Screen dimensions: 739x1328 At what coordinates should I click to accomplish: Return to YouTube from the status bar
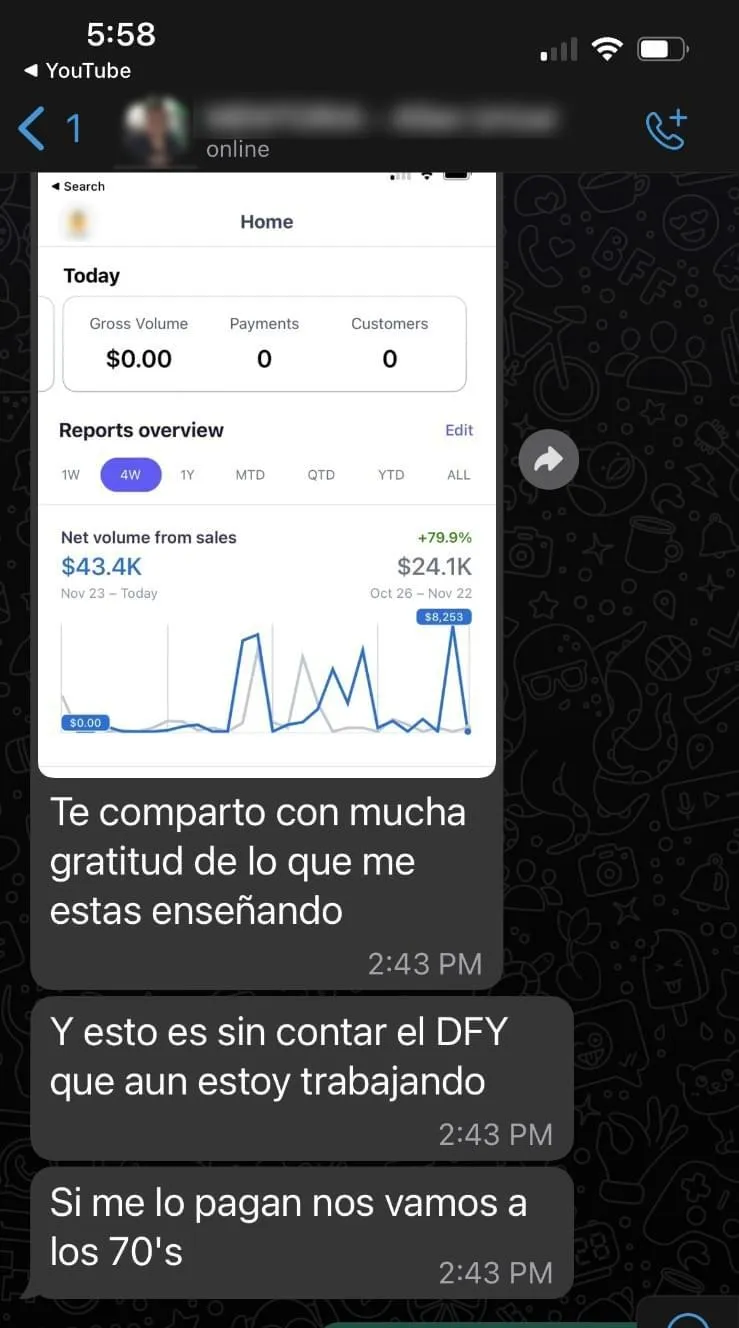[x=77, y=71]
